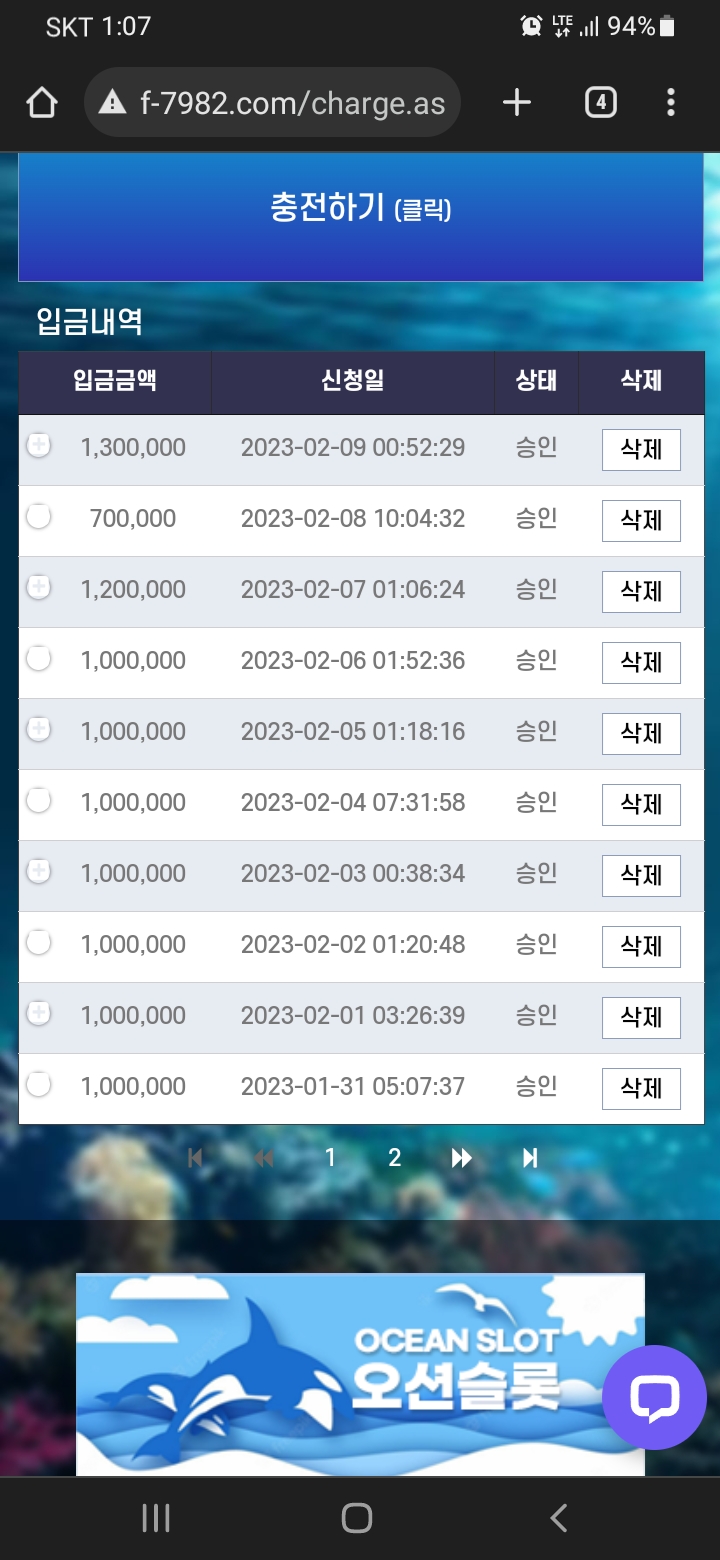Delete the 1,200,000 deposit from 2023-02-07
The width and height of the screenshot is (720, 1560).
(641, 592)
